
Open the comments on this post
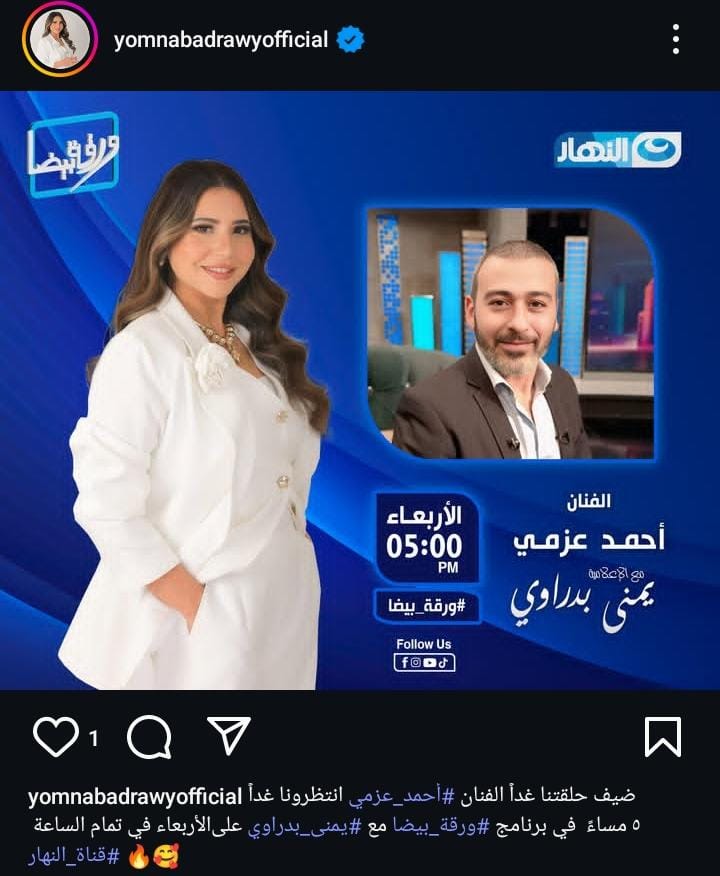tap(150, 737)
